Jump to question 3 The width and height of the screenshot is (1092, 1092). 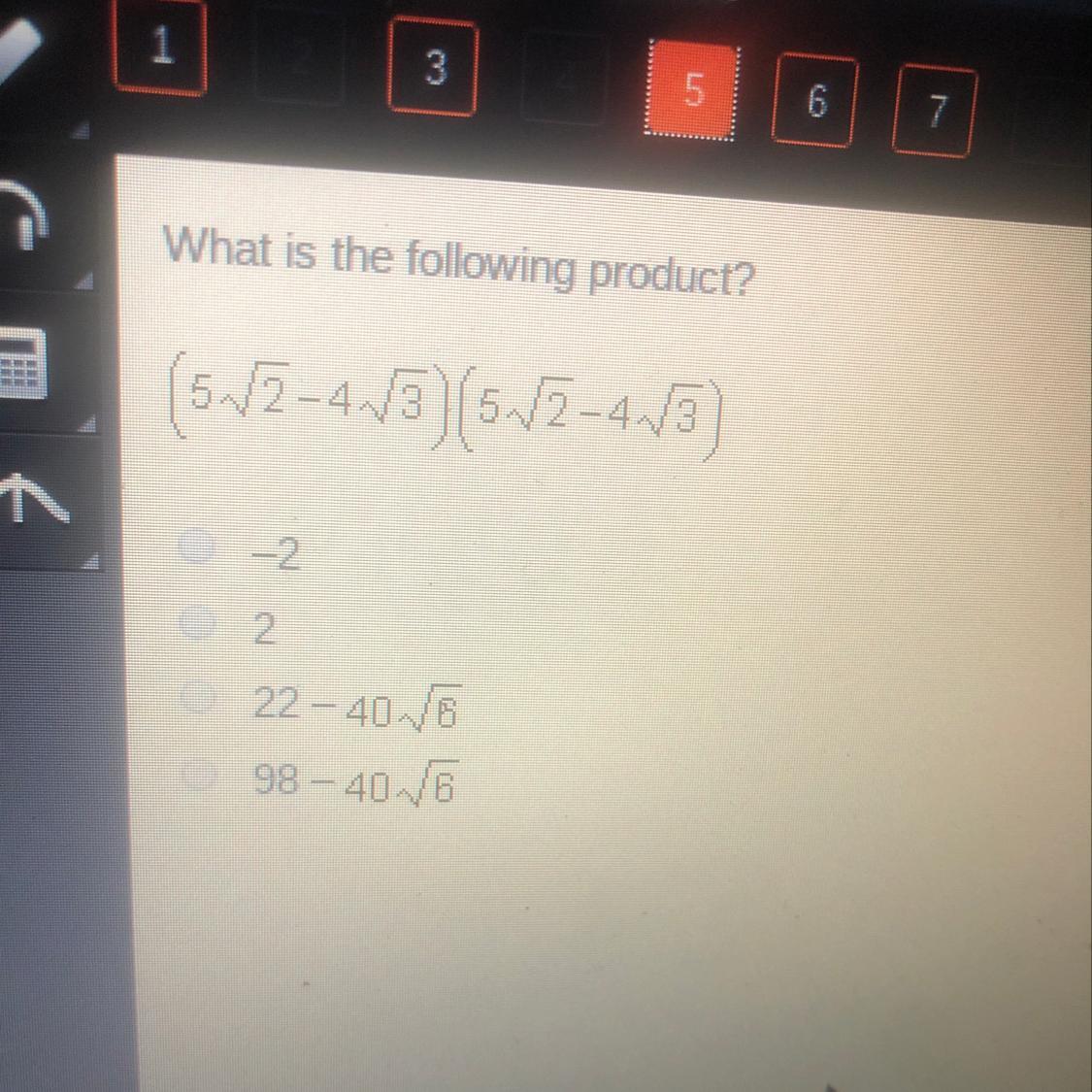[433, 66]
